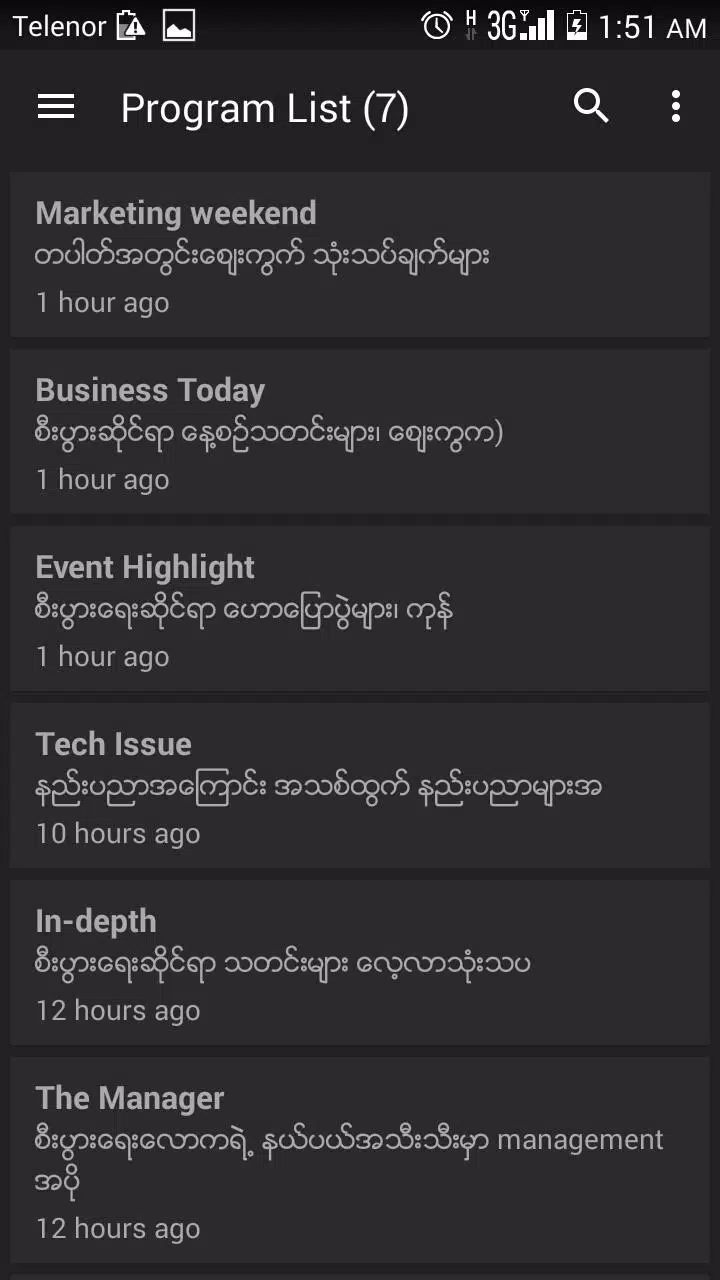The width and height of the screenshot is (720, 1280).
Task: Open the navigation drawer menu
Action: pos(56,107)
